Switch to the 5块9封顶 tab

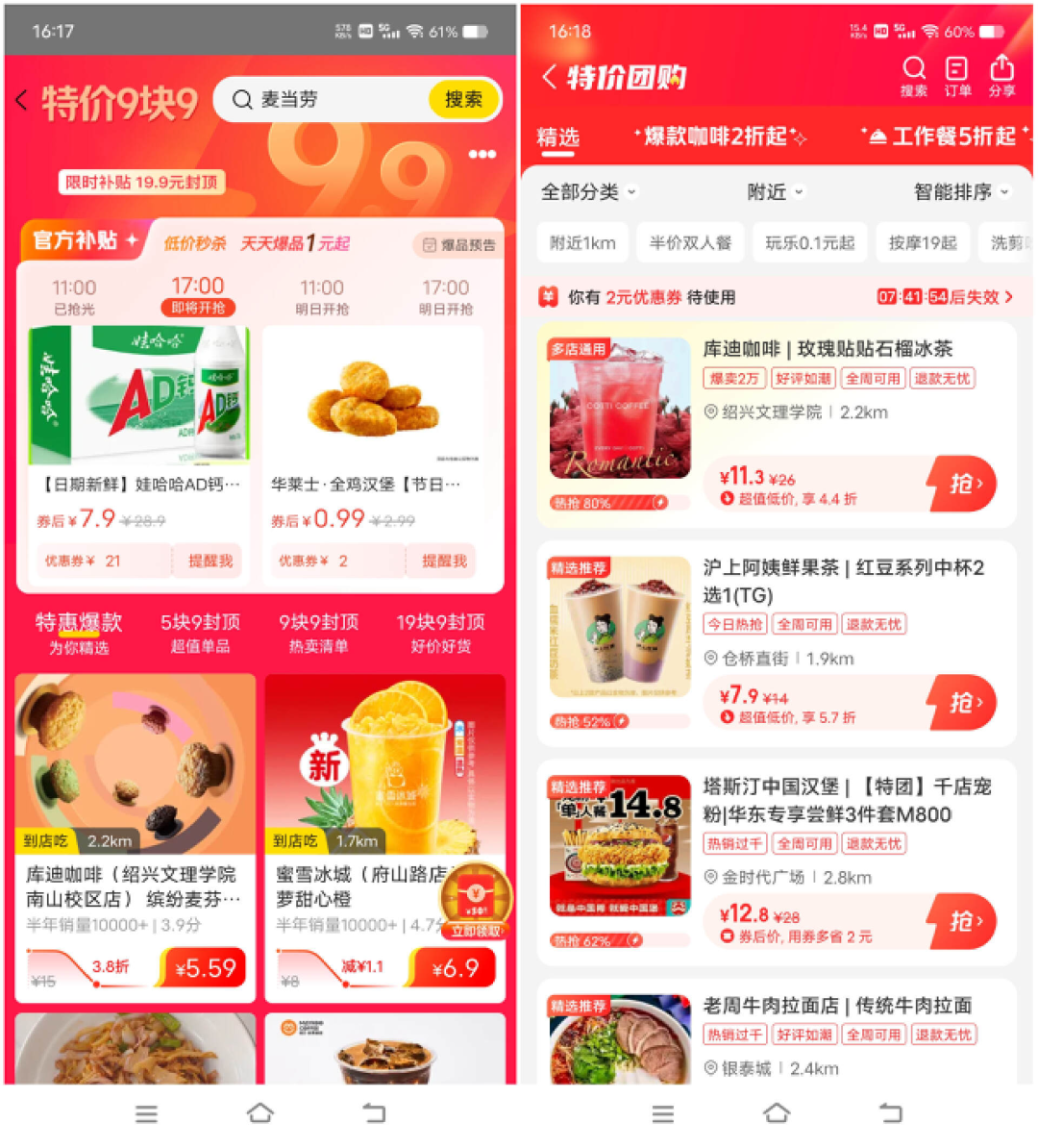[x=200, y=633]
